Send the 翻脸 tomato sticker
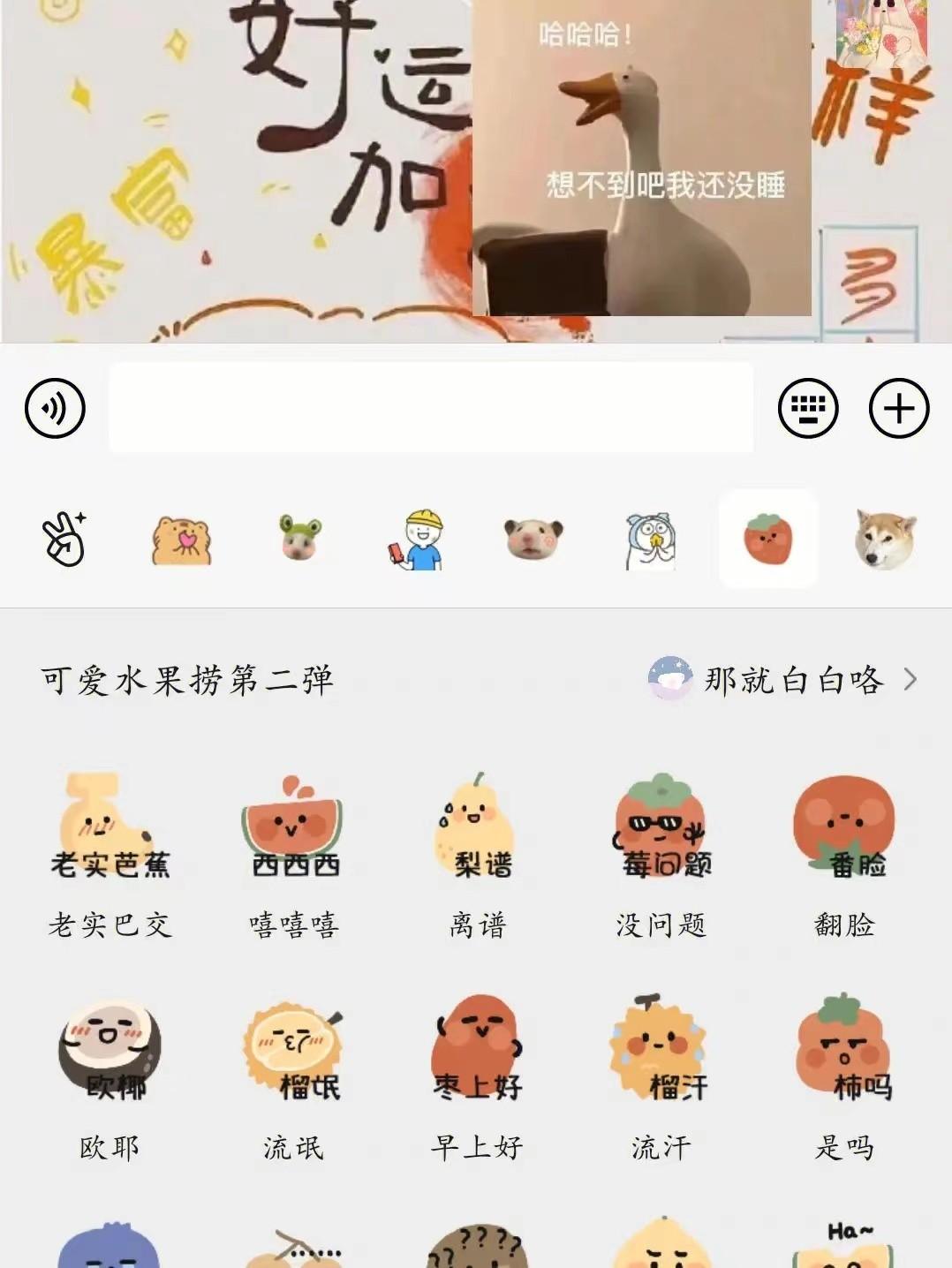Image resolution: width=952 pixels, height=1268 pixels. pos(845,827)
